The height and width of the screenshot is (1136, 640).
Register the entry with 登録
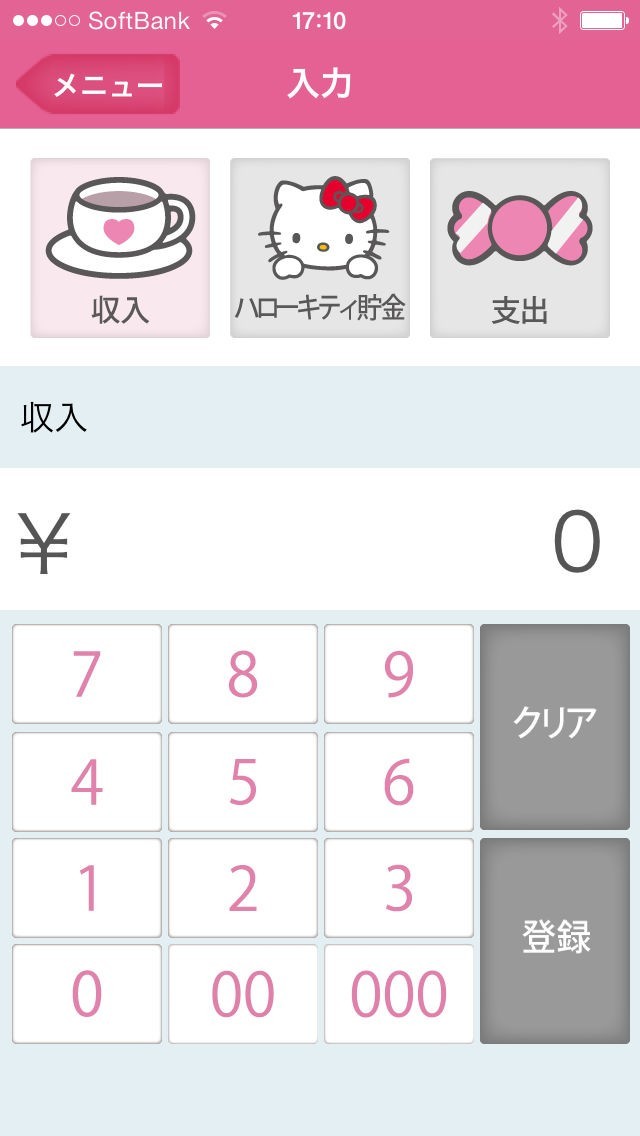[x=555, y=941]
